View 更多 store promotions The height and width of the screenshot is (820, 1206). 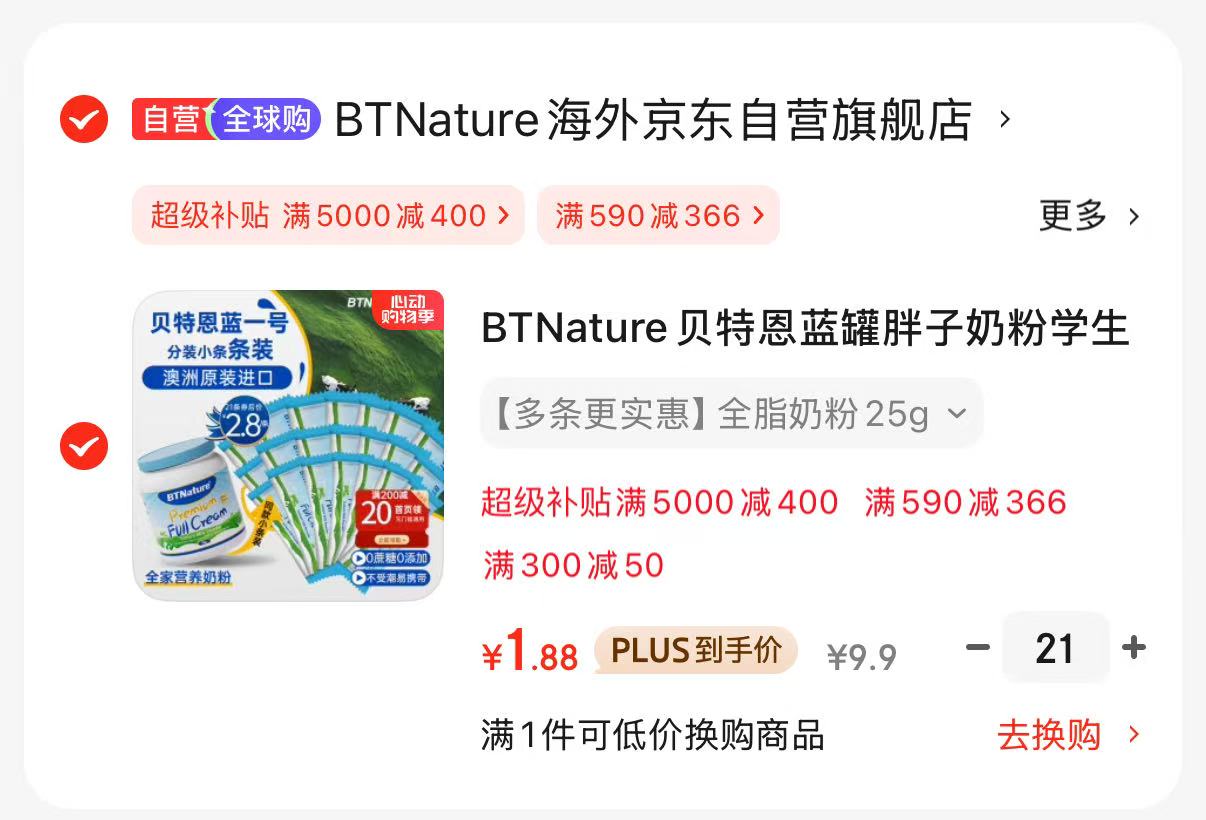click(1088, 215)
